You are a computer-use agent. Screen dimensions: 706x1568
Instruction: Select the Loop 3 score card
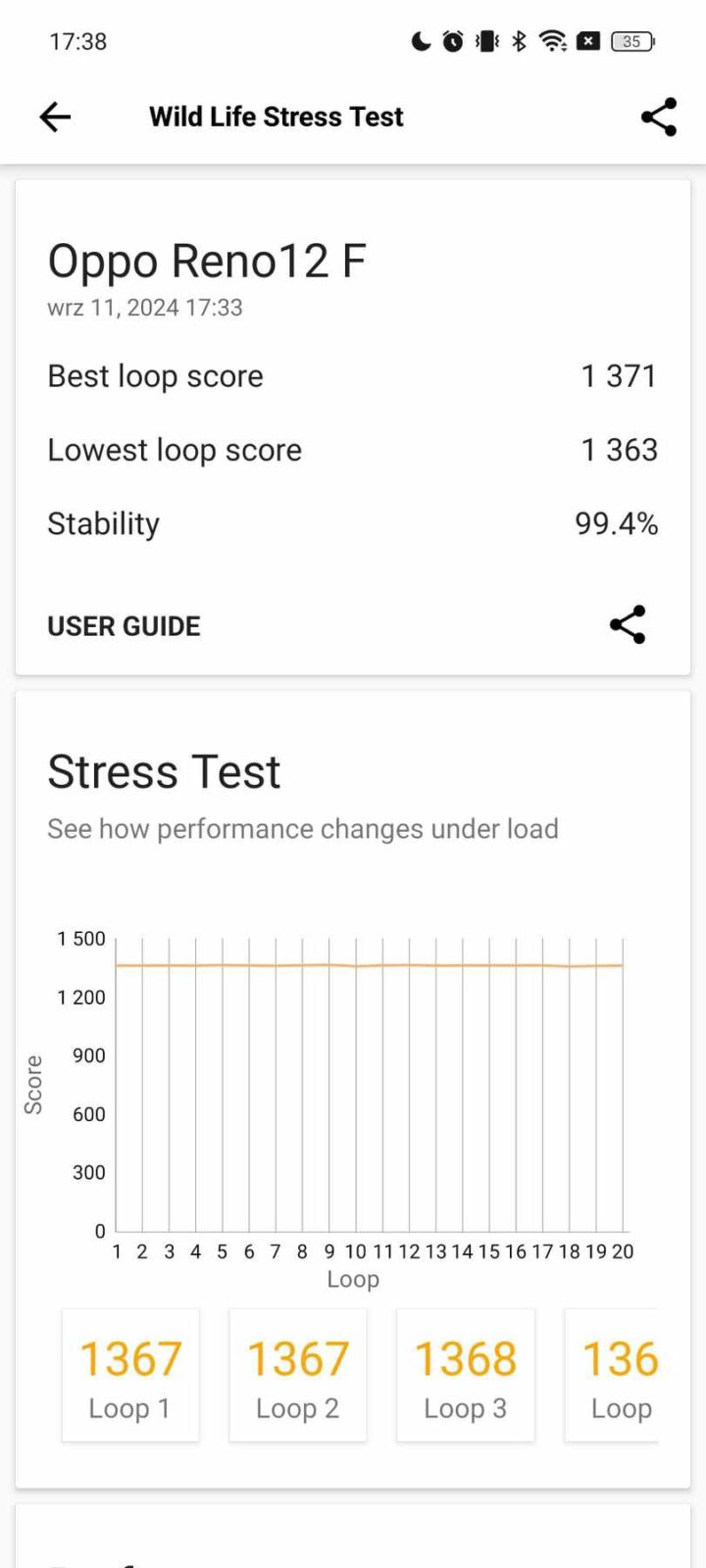tap(466, 1375)
